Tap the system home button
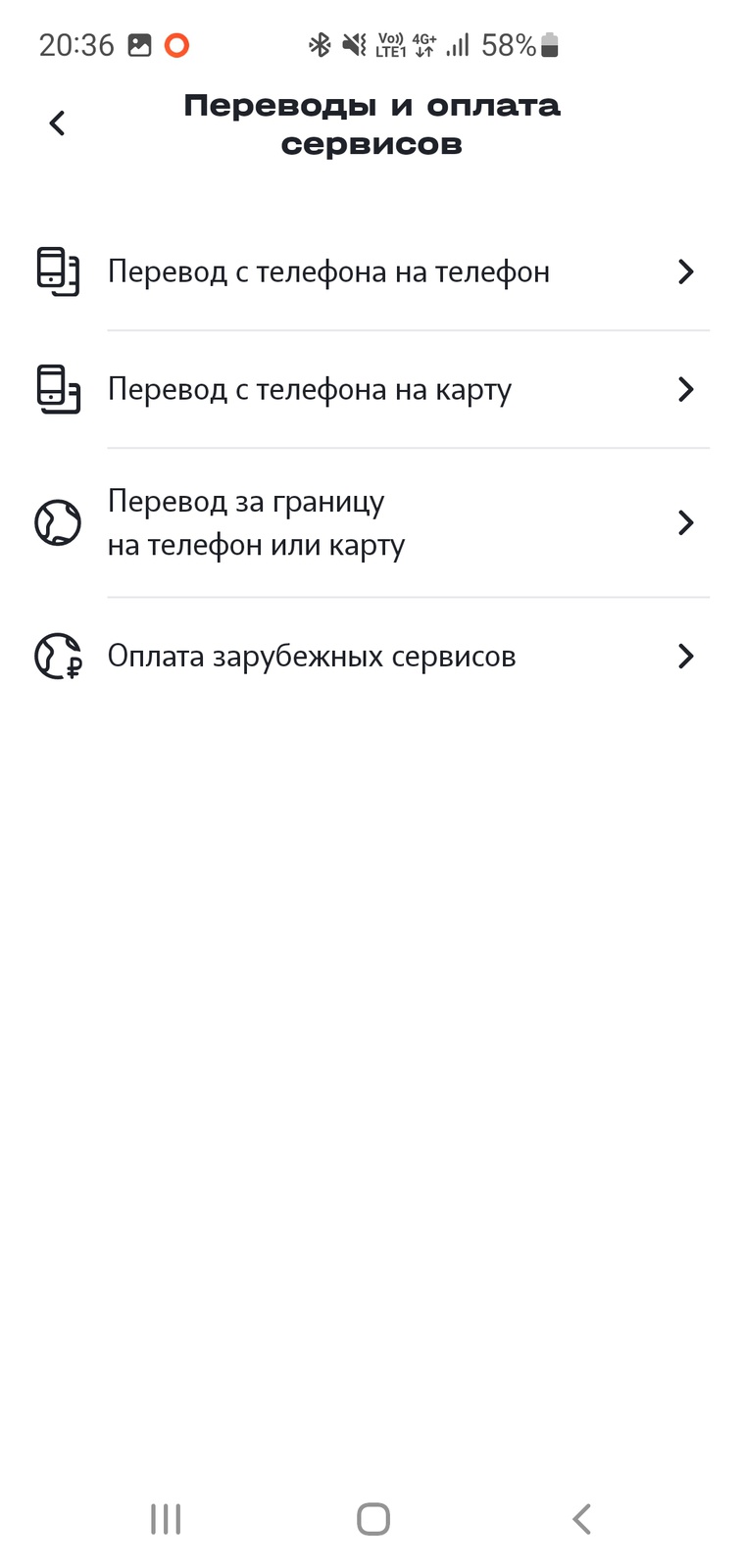This screenshot has height=1568, width=743. (372, 1519)
